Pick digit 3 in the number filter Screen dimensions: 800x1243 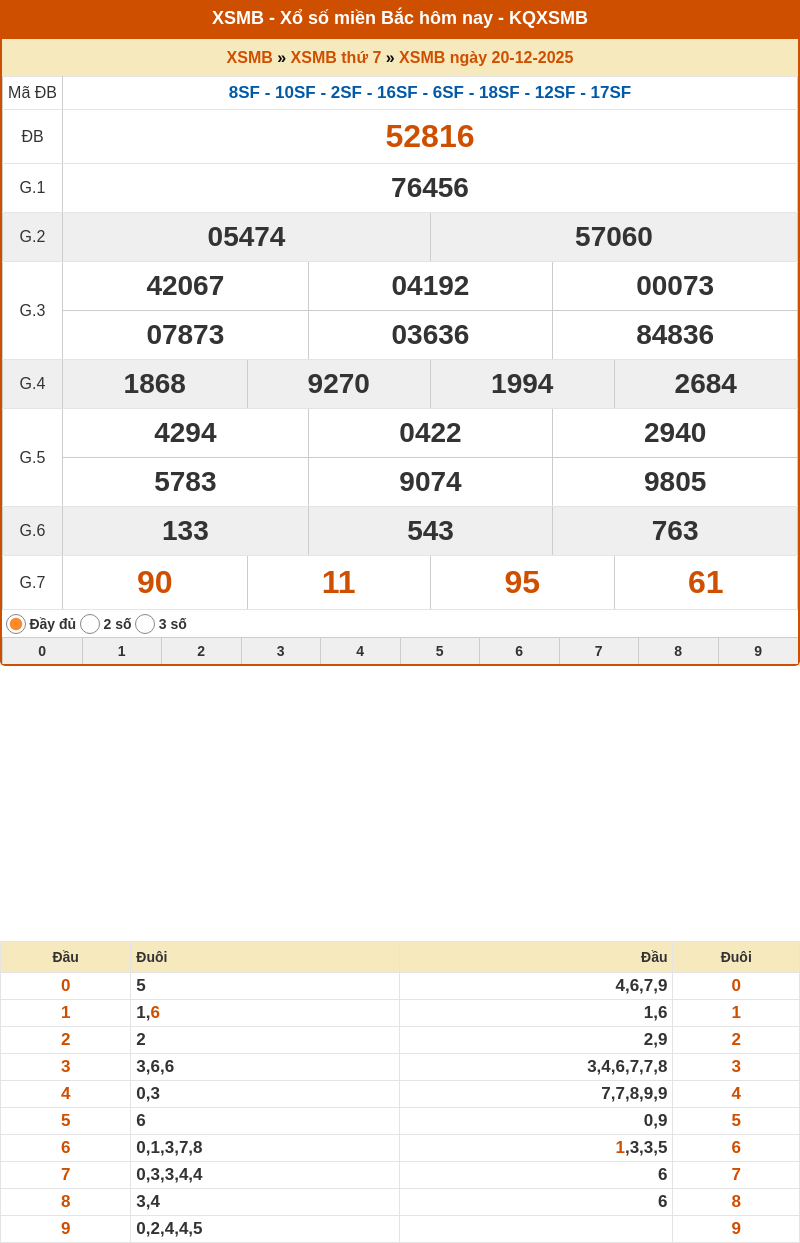pos(281,651)
